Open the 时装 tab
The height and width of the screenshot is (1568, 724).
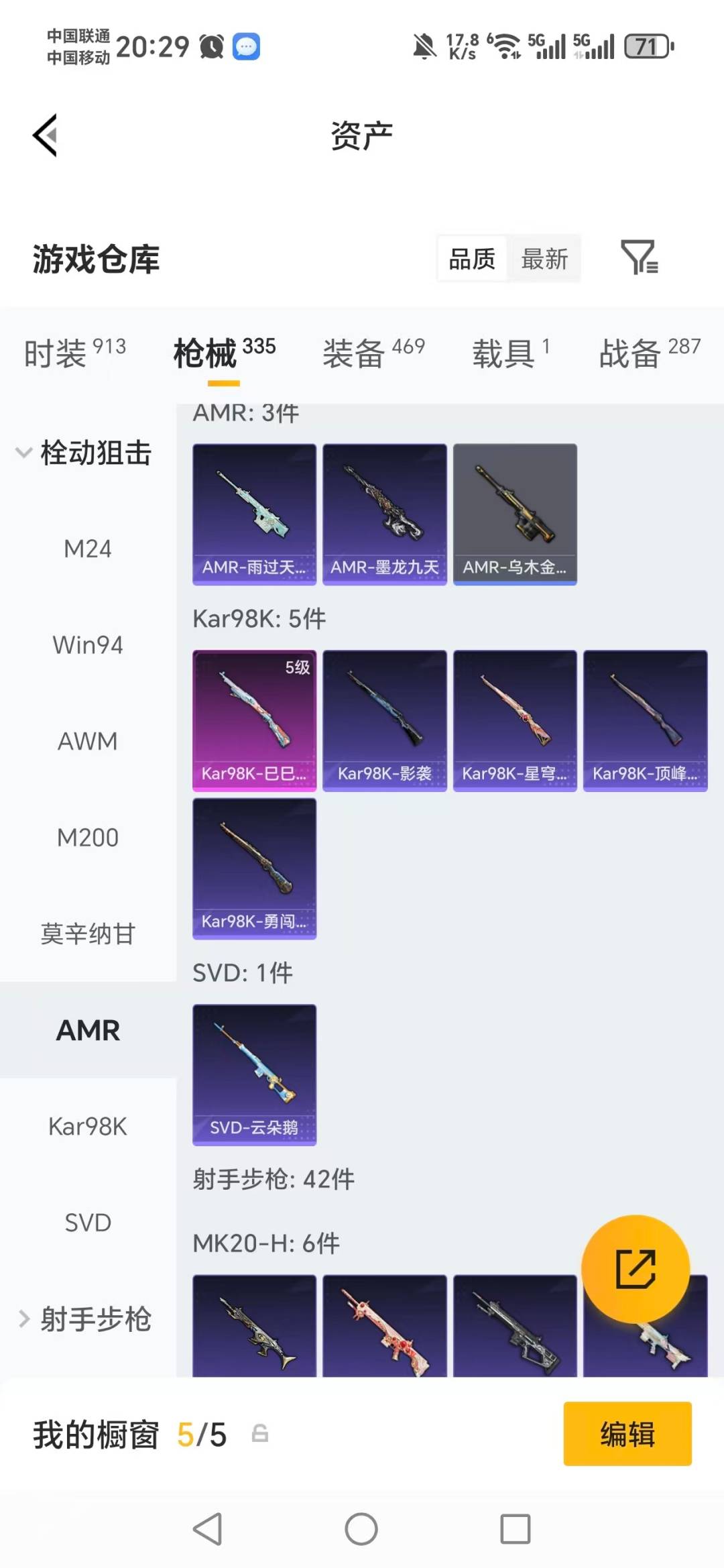(57, 353)
